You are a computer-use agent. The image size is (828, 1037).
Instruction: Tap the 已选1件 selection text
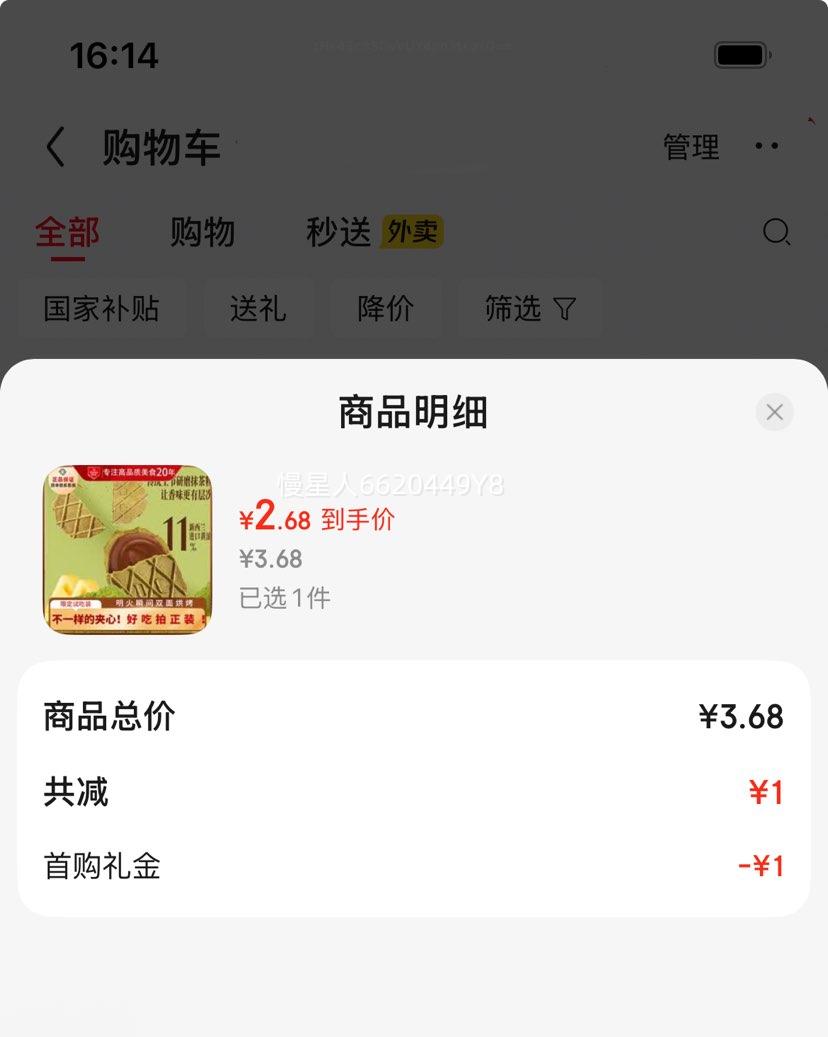click(x=285, y=597)
